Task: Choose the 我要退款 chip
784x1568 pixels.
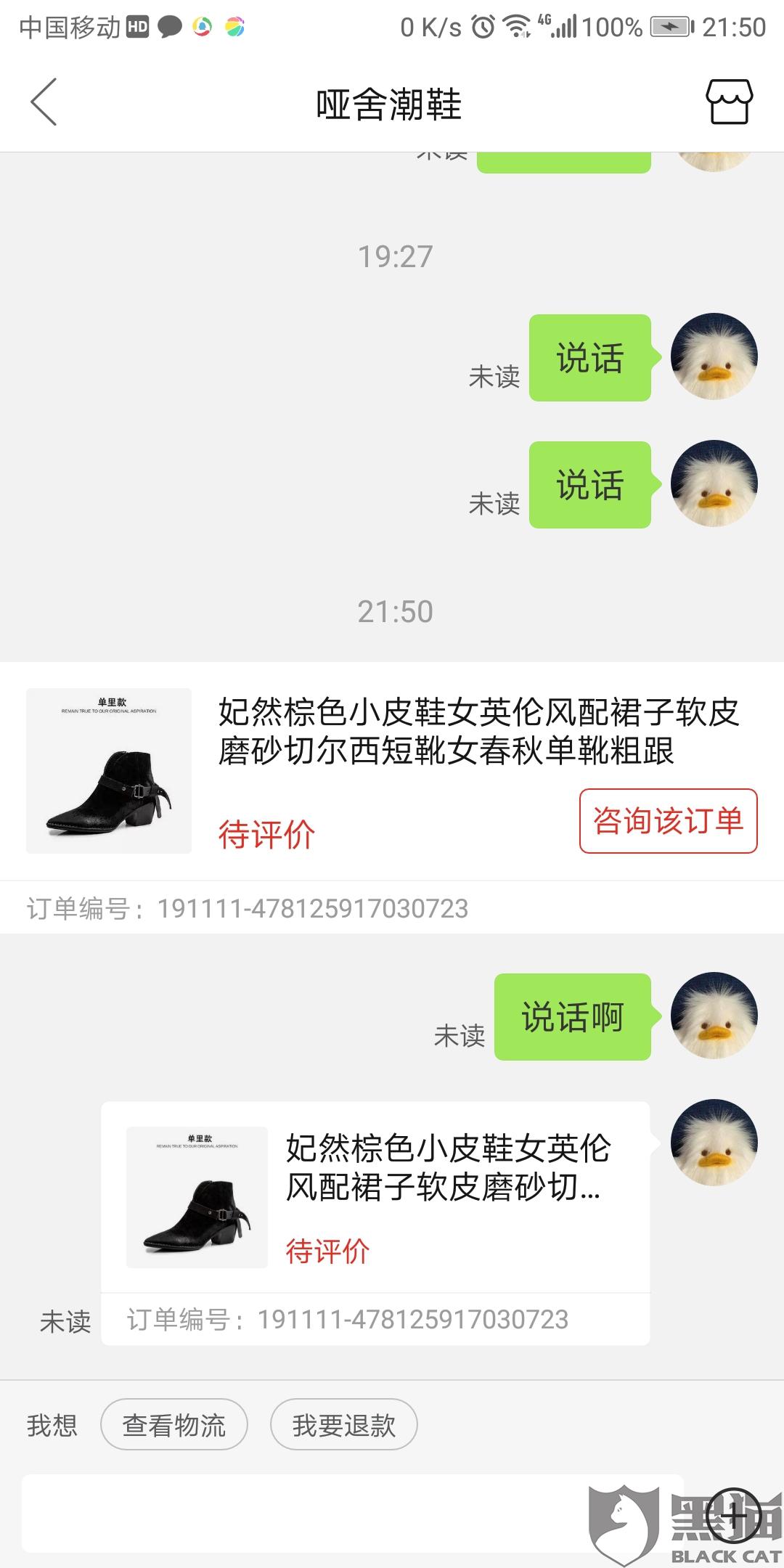Action: click(x=344, y=1426)
